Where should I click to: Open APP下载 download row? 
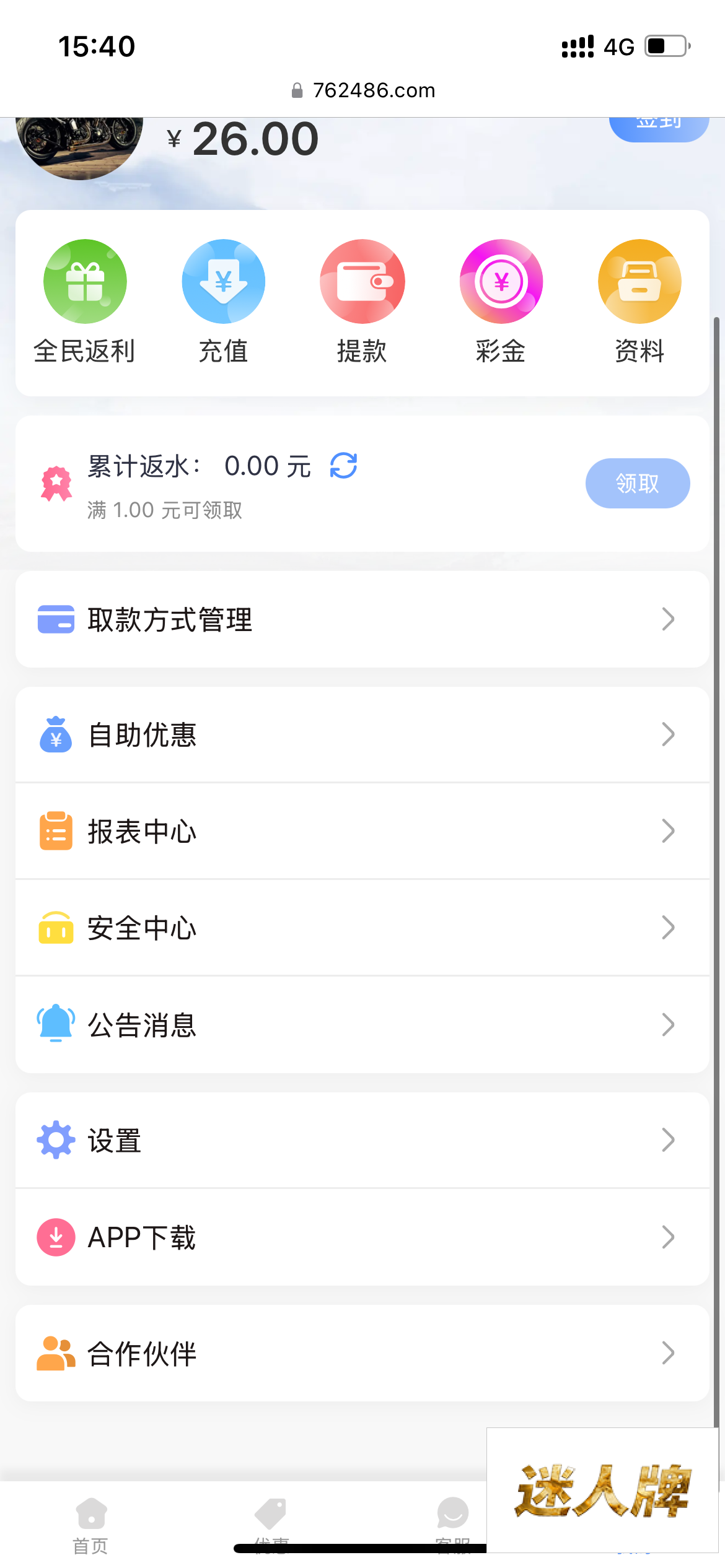coord(362,1237)
